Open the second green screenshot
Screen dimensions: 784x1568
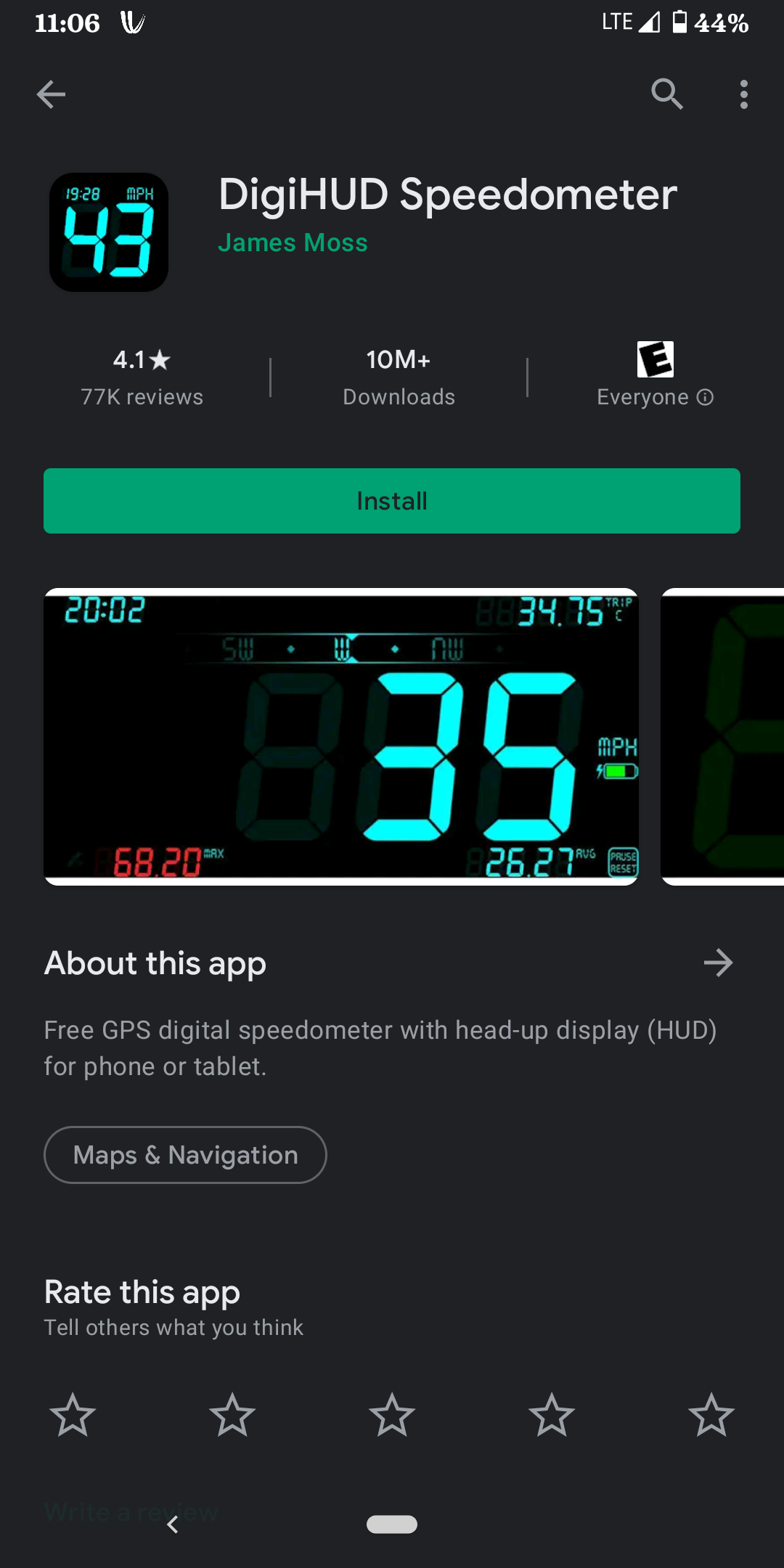tap(723, 737)
